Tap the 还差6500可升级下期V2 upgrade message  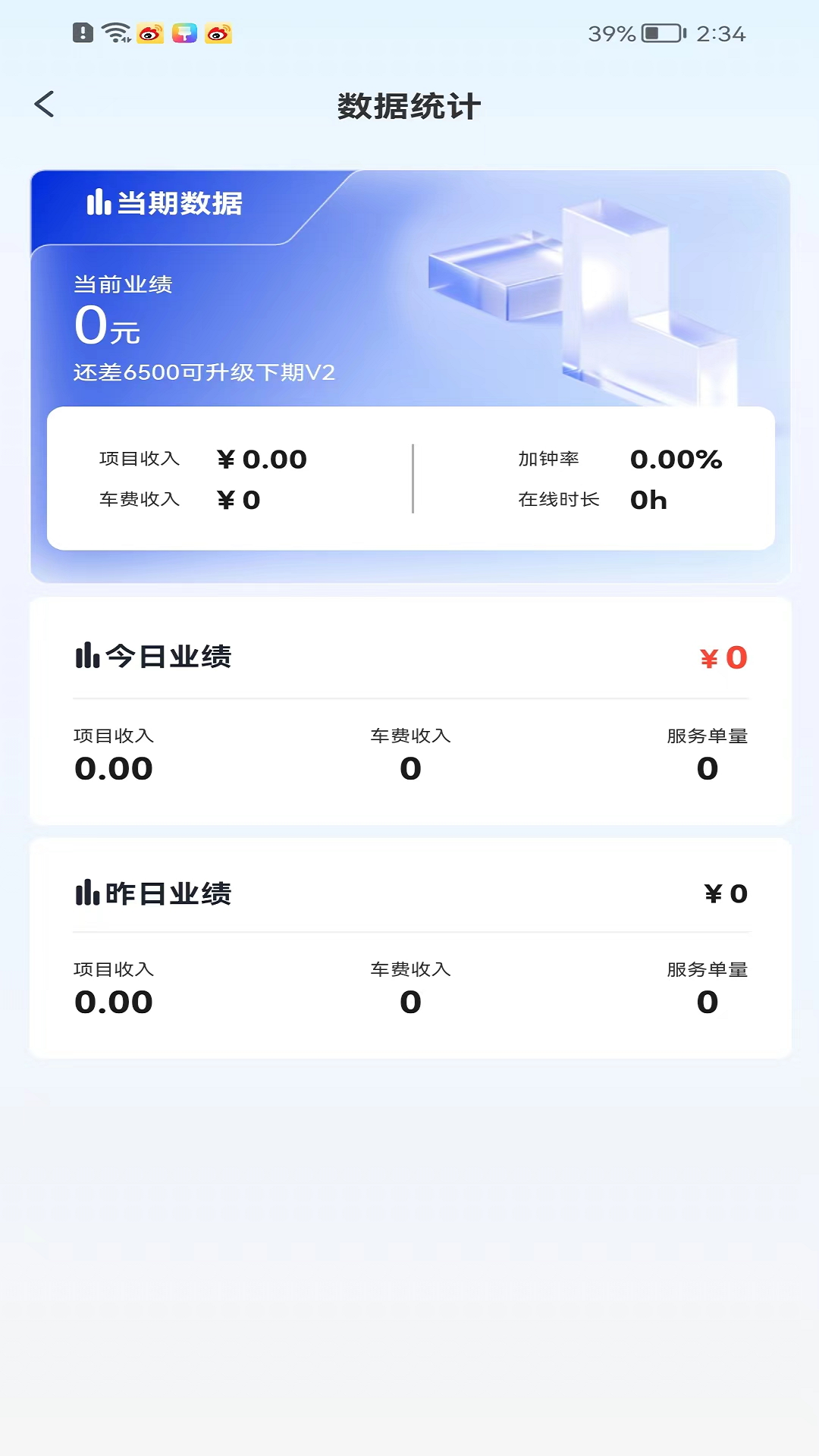(204, 372)
